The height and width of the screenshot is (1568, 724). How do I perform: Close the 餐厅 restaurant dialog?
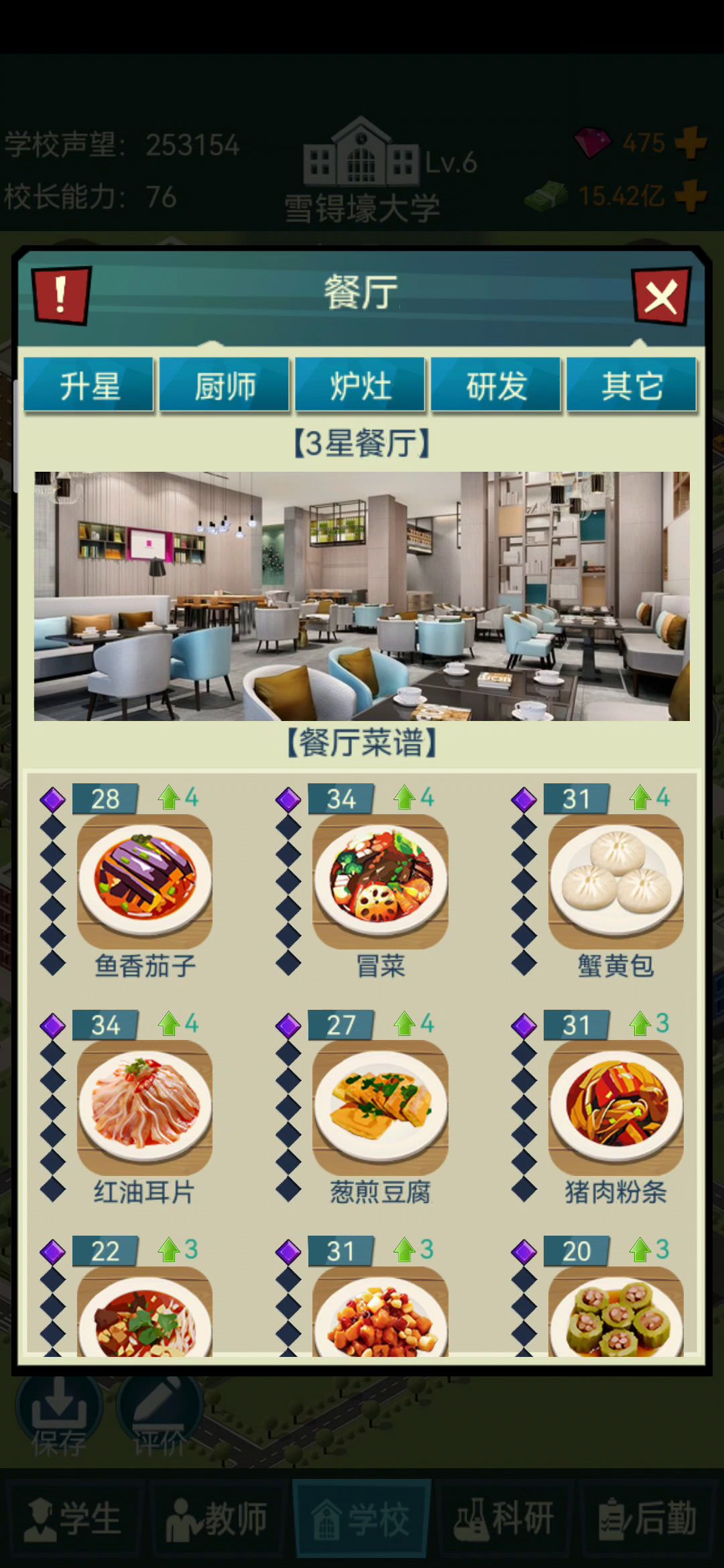pos(661,297)
